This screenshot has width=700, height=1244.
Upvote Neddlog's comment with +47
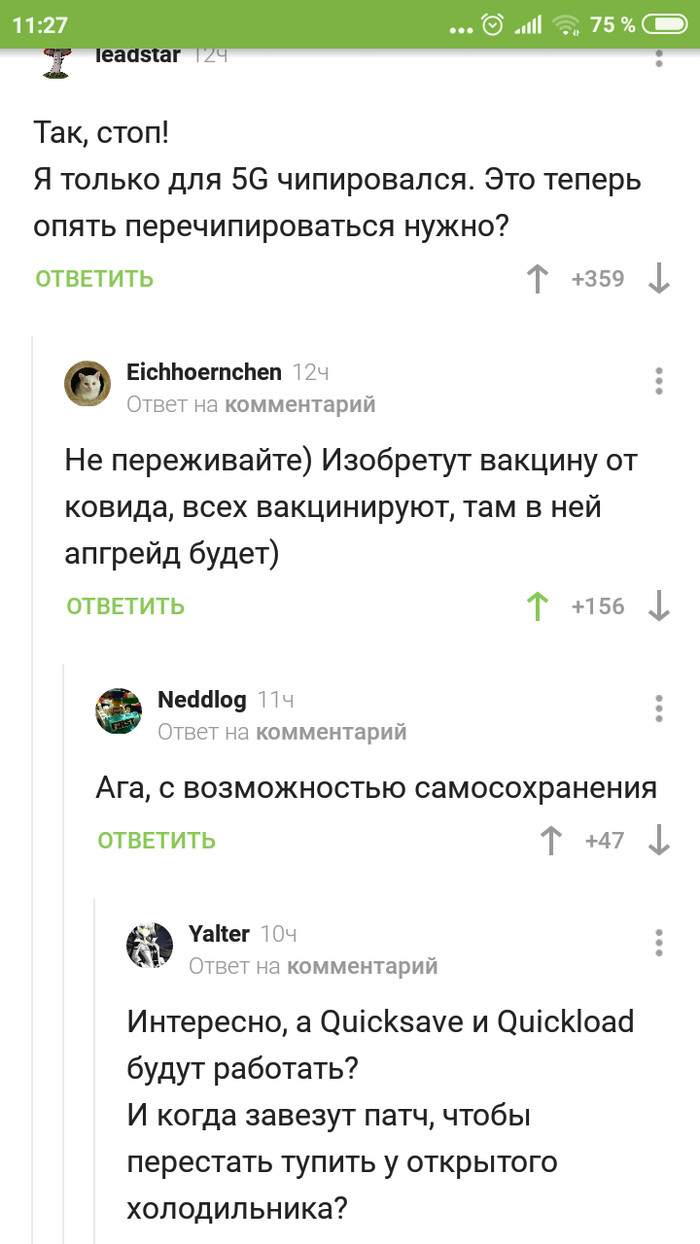[x=551, y=840]
